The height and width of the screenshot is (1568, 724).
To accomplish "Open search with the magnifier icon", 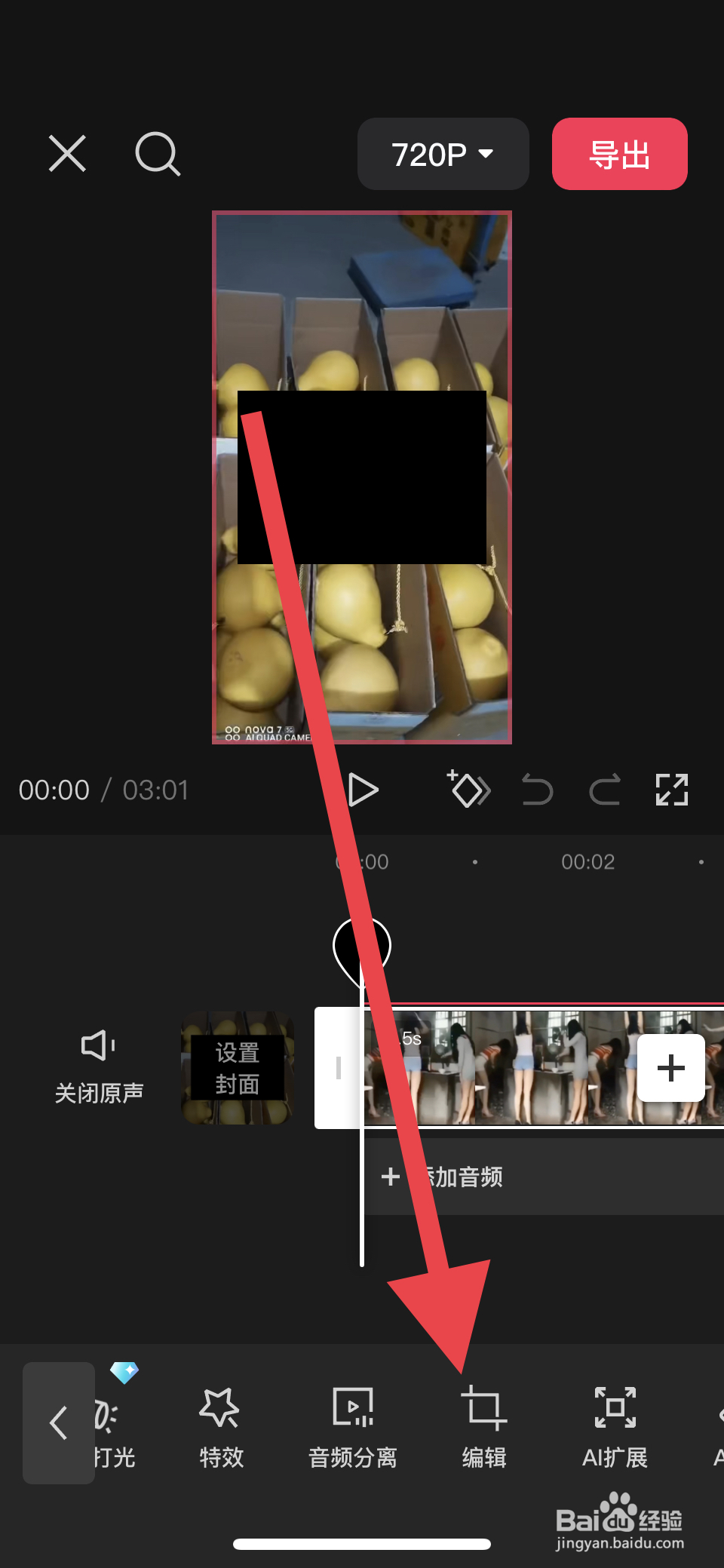I will [158, 154].
